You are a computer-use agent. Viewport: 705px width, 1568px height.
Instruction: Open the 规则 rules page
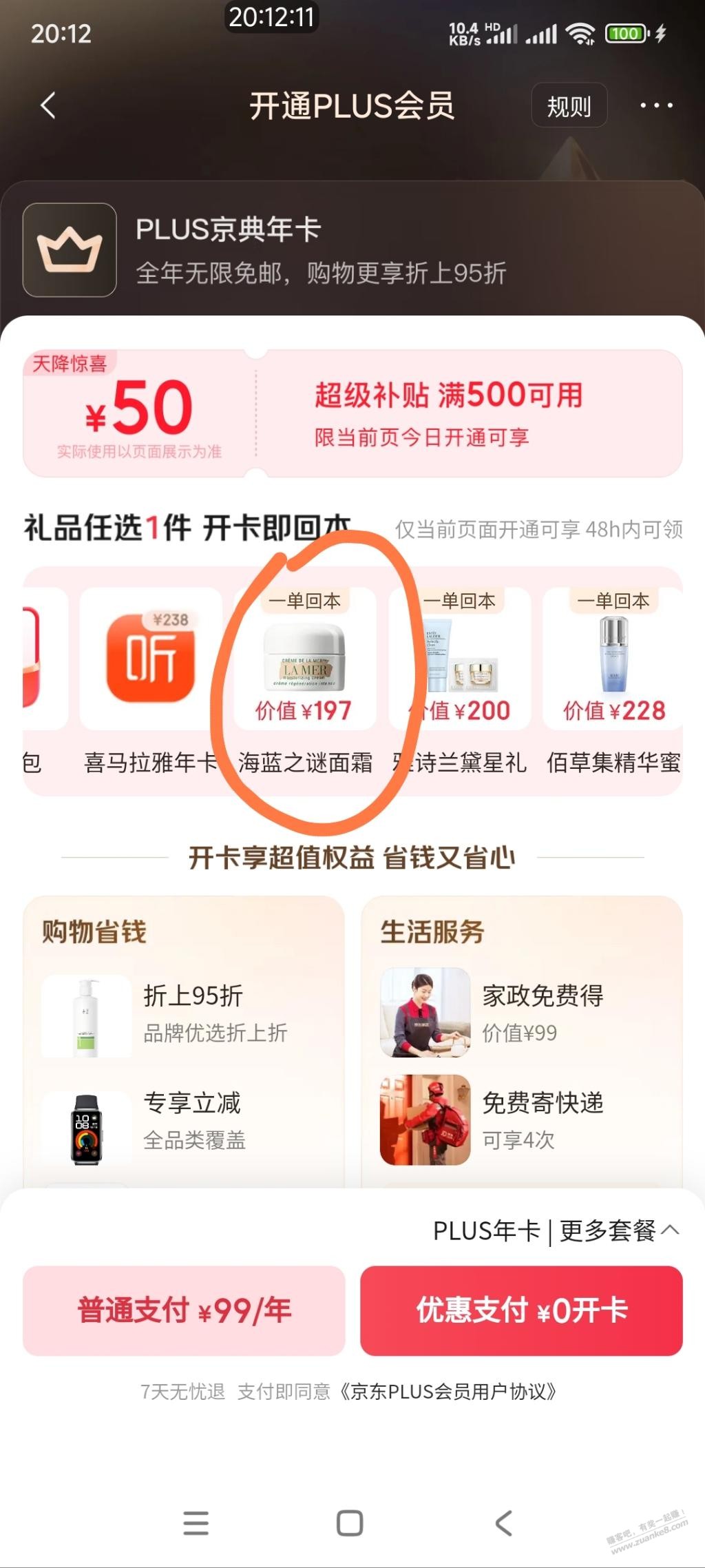569,106
